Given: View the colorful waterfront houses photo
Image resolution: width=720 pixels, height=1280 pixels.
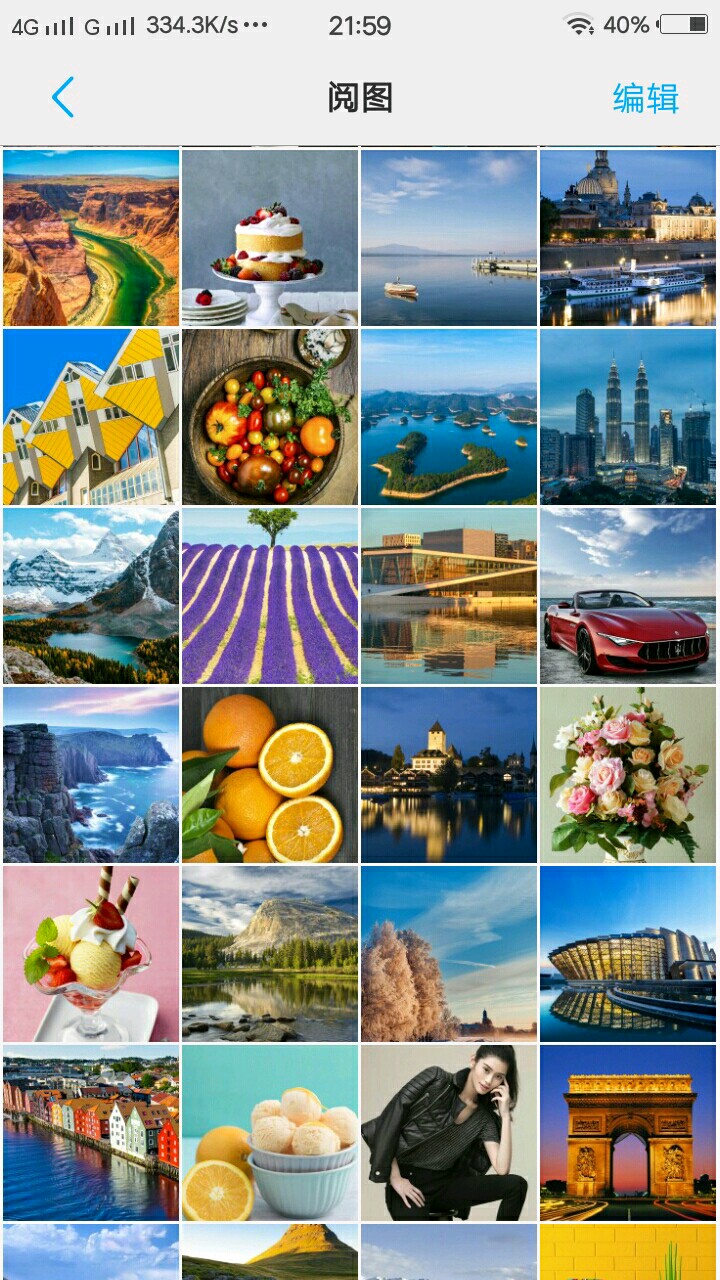Looking at the screenshot, I should click(91, 1133).
